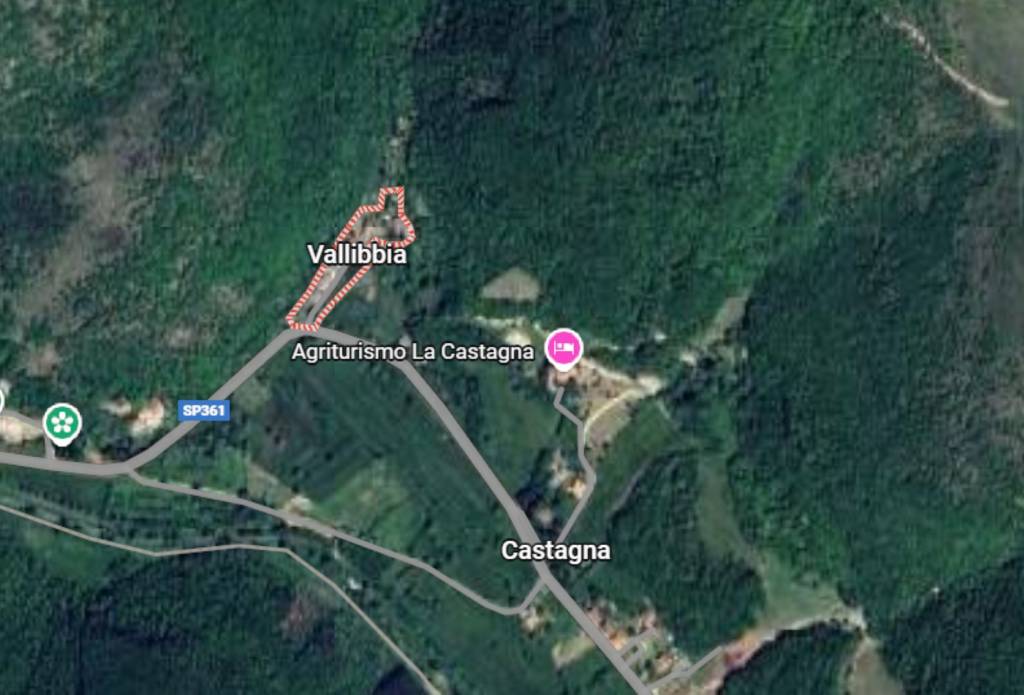Open the Agriturismo La Castagna lodging pin
This screenshot has height=695, width=1024.
564,349
